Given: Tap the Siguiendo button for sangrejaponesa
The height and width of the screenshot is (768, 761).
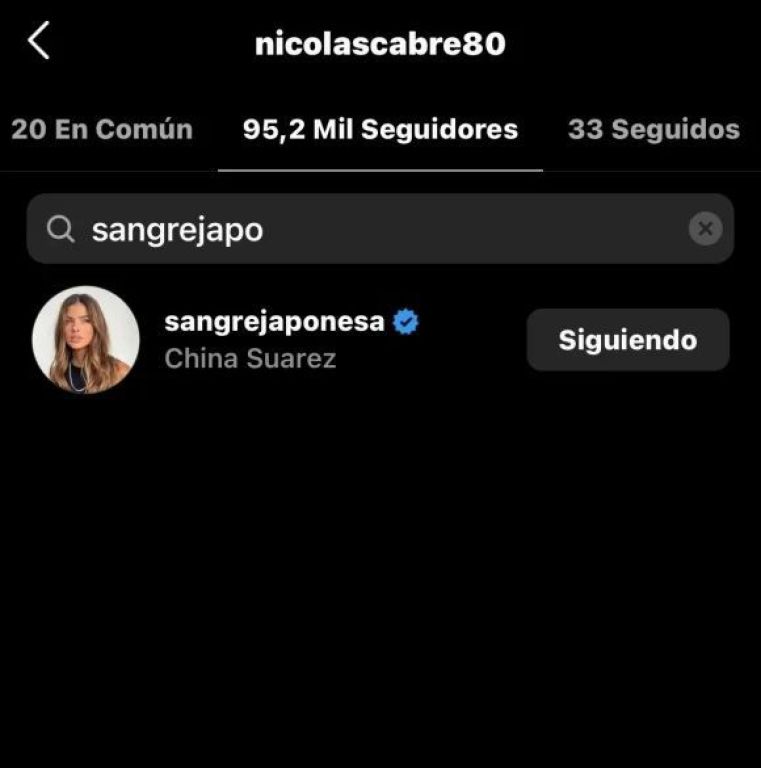Looking at the screenshot, I should 627,340.
